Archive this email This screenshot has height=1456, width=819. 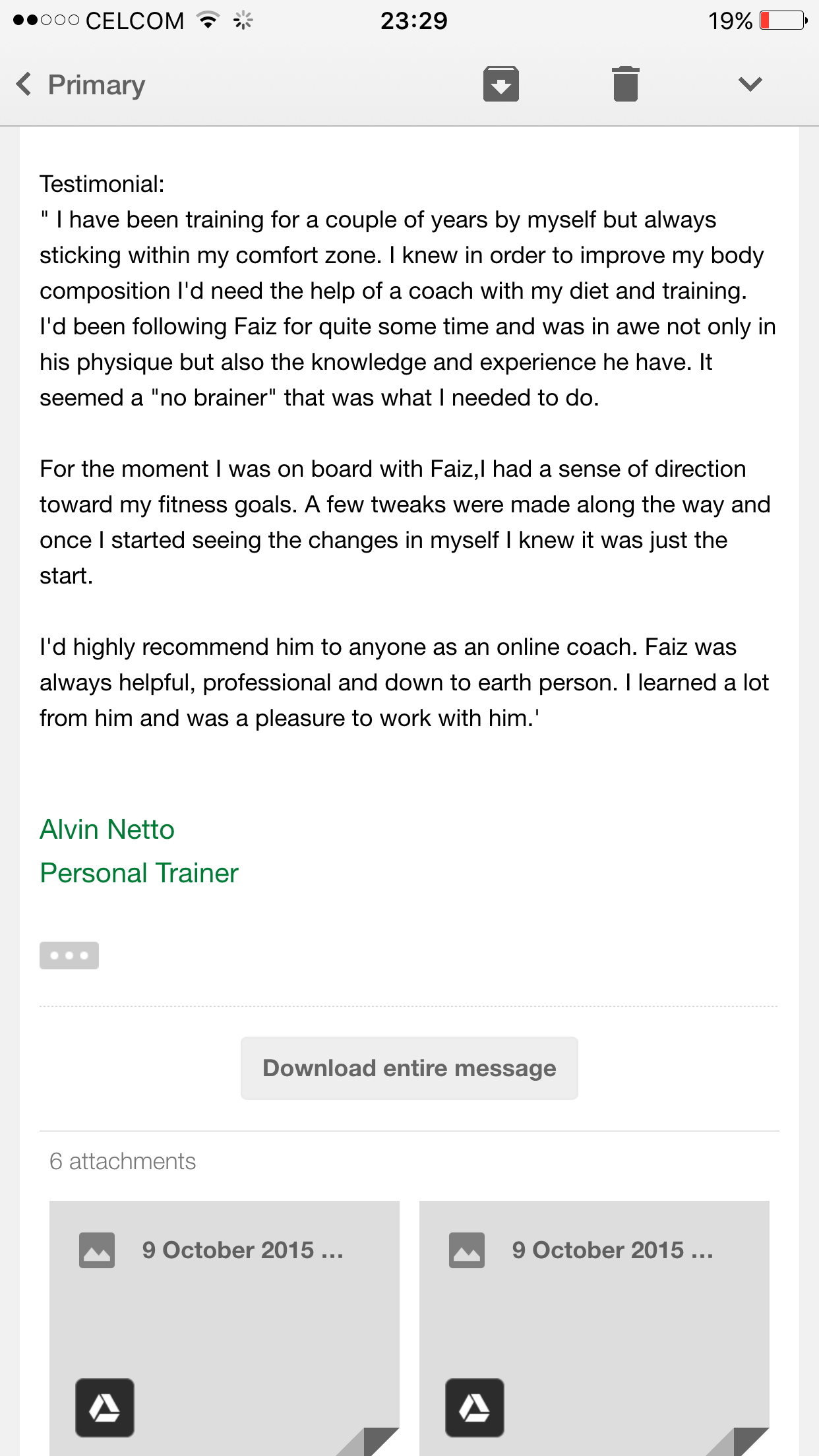501,84
